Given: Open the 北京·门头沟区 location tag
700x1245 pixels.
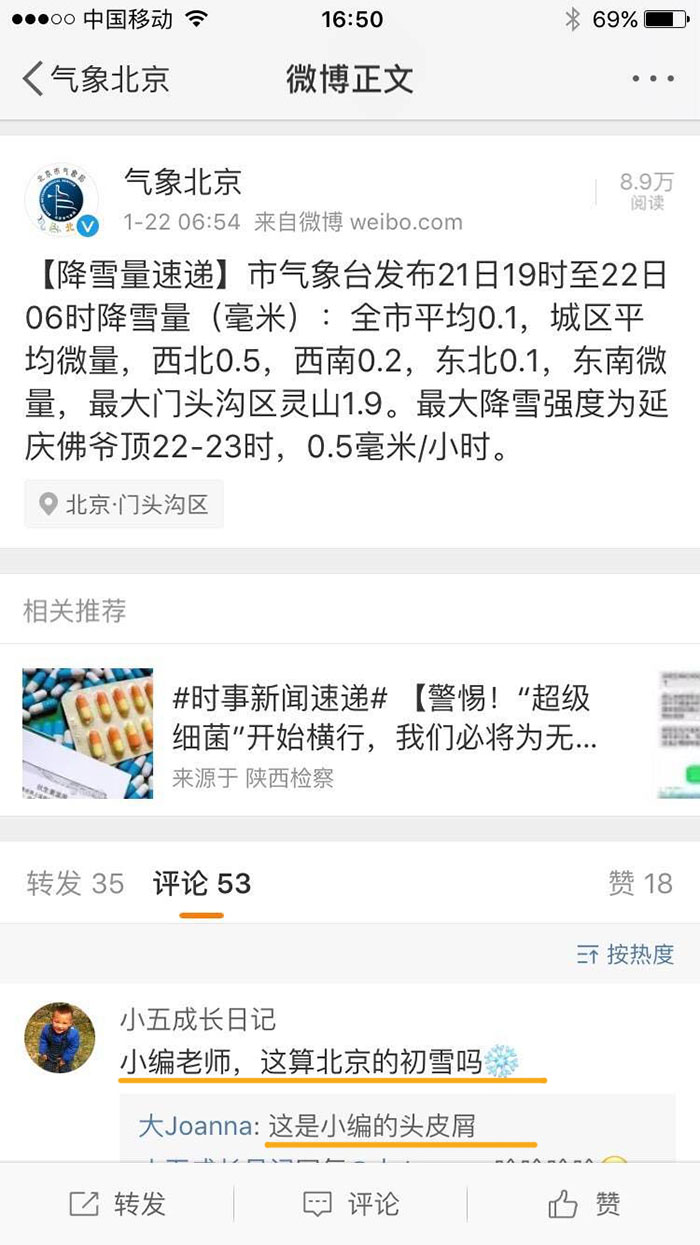Looking at the screenshot, I should 124,504.
